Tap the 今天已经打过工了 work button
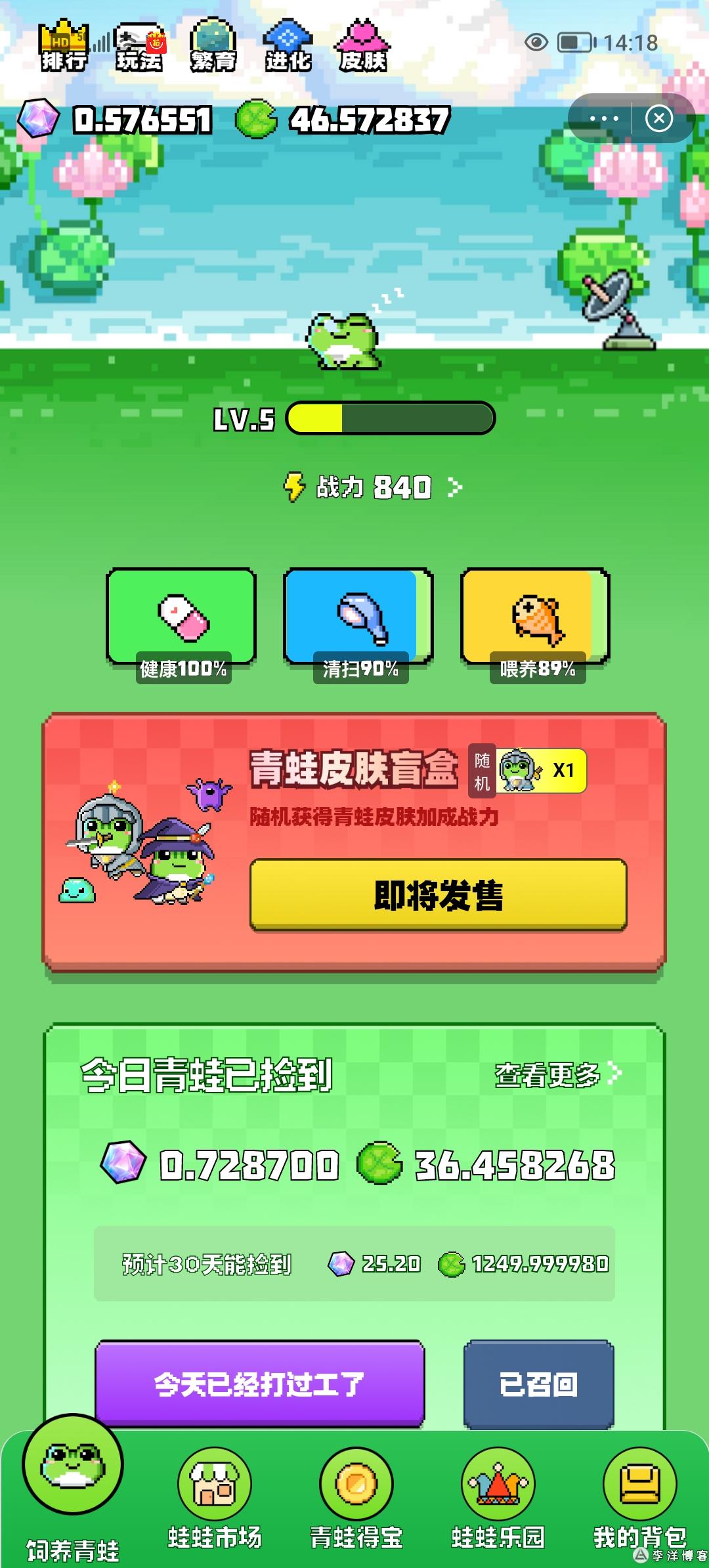This screenshot has height=1568, width=709. pos(259,1384)
